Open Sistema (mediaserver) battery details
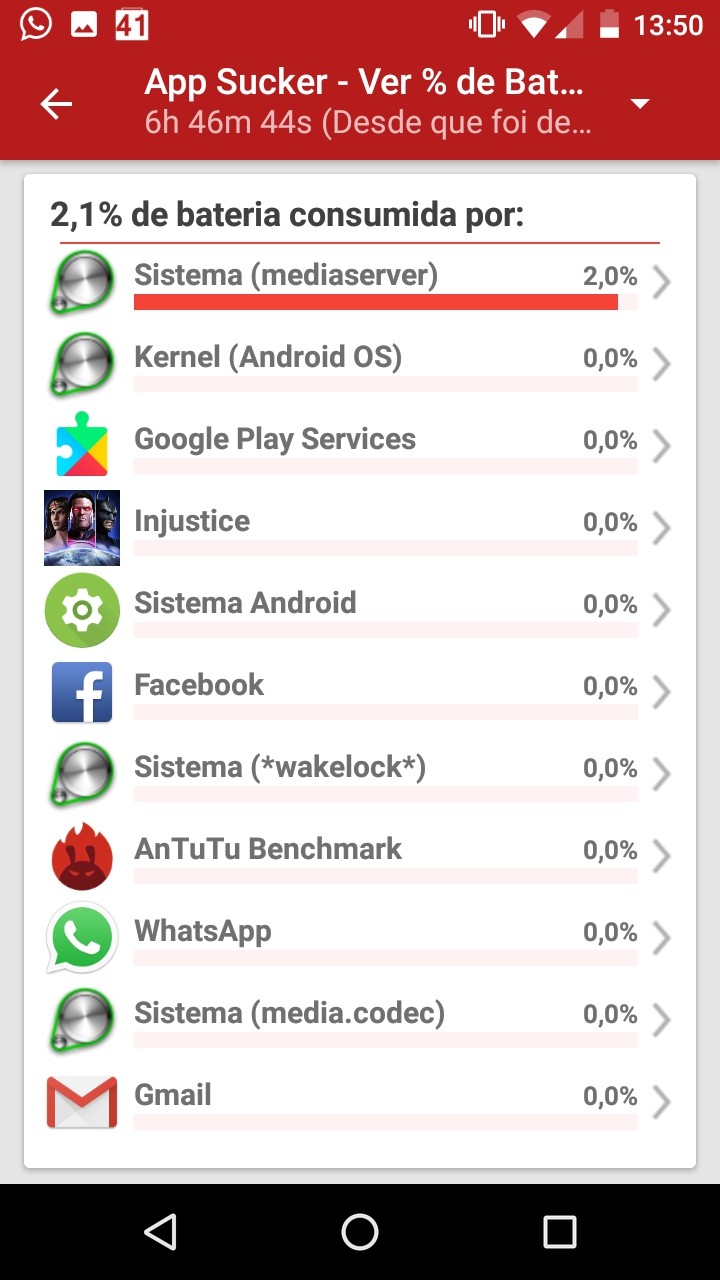 click(x=360, y=284)
